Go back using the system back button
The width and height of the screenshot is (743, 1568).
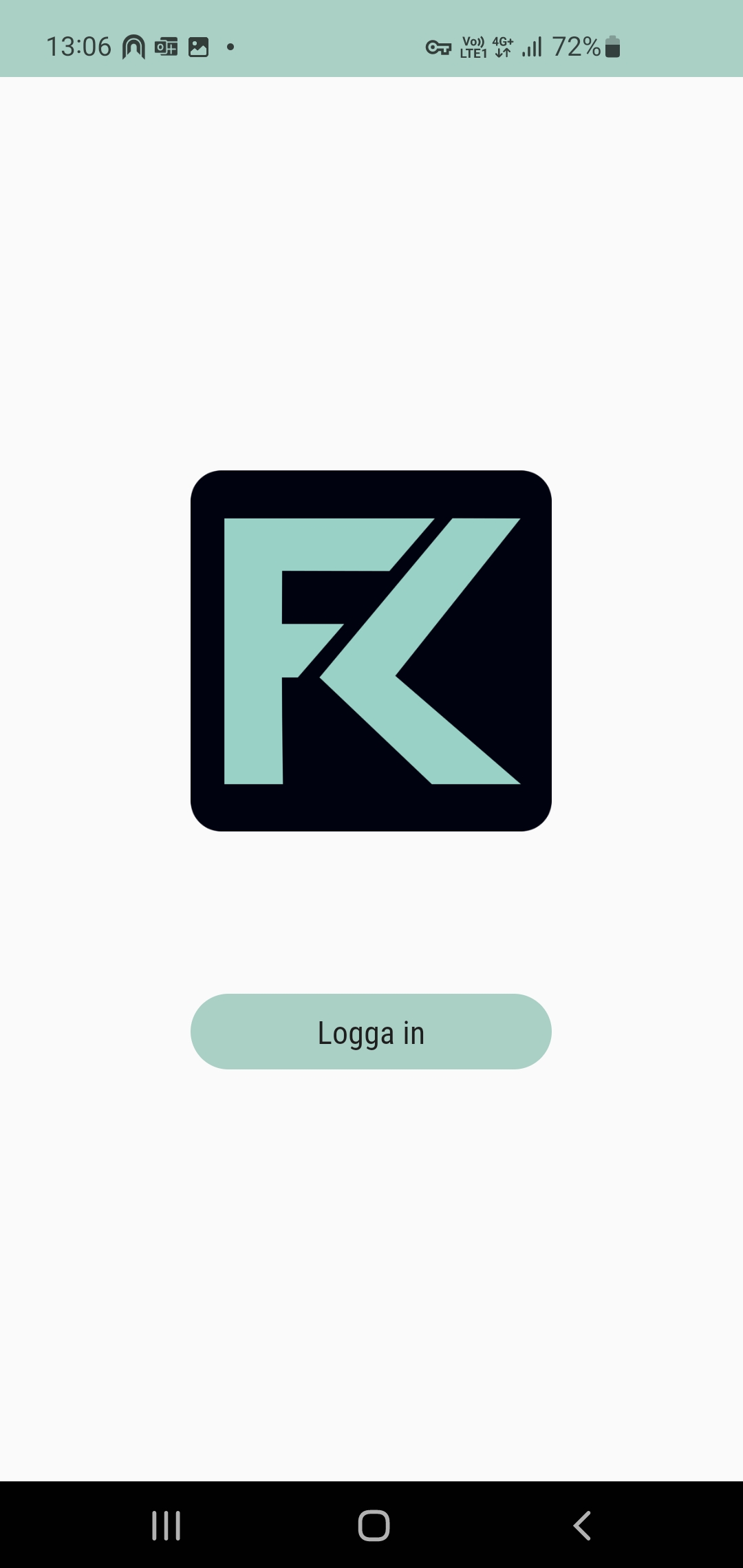[582, 1525]
